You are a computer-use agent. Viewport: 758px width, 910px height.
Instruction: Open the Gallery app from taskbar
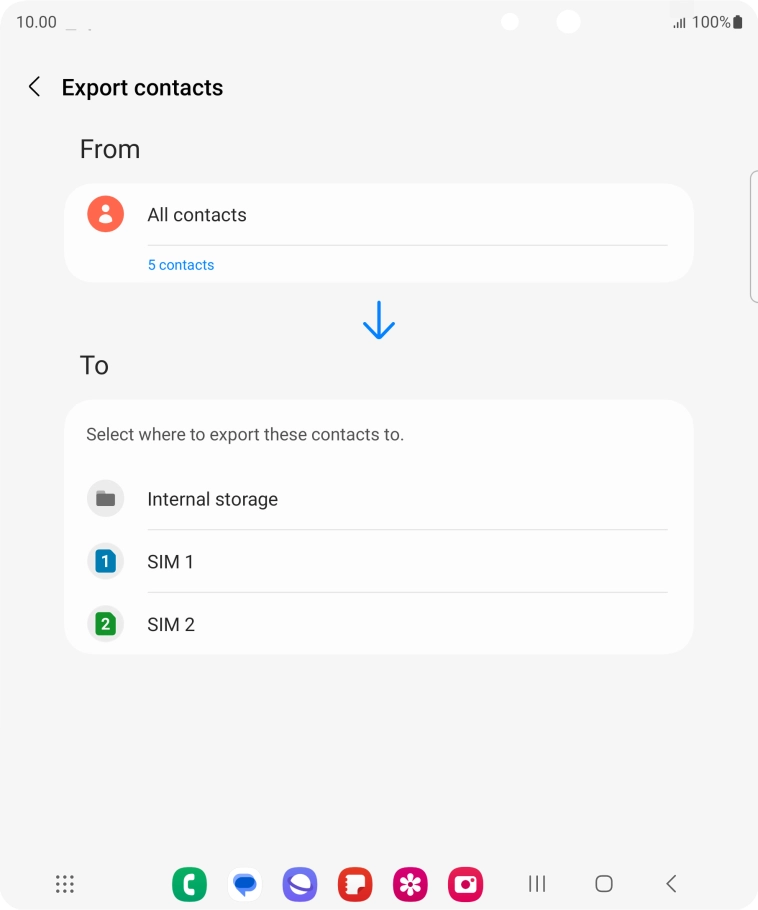pos(410,884)
